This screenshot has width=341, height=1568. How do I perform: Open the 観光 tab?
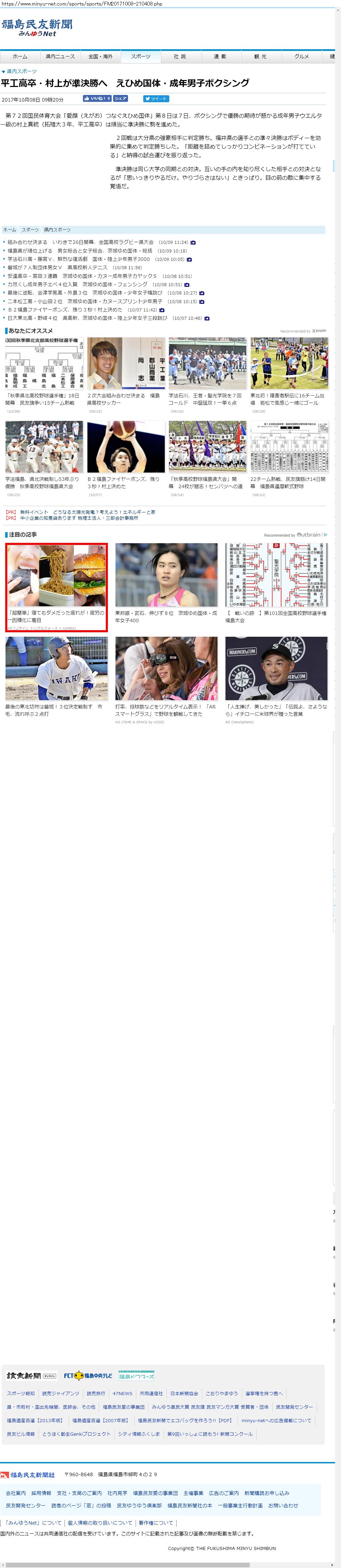(260, 56)
